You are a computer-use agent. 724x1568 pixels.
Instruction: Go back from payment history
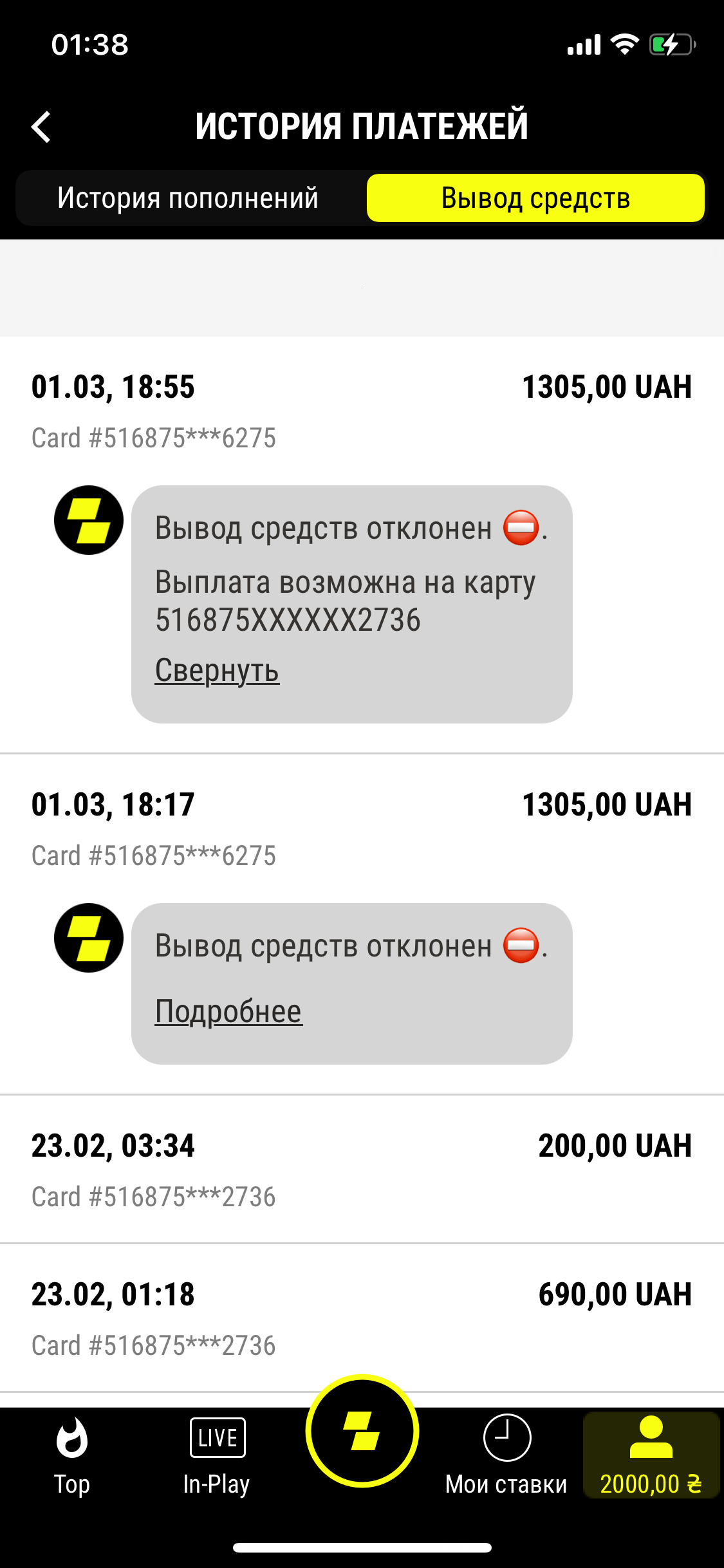42,126
